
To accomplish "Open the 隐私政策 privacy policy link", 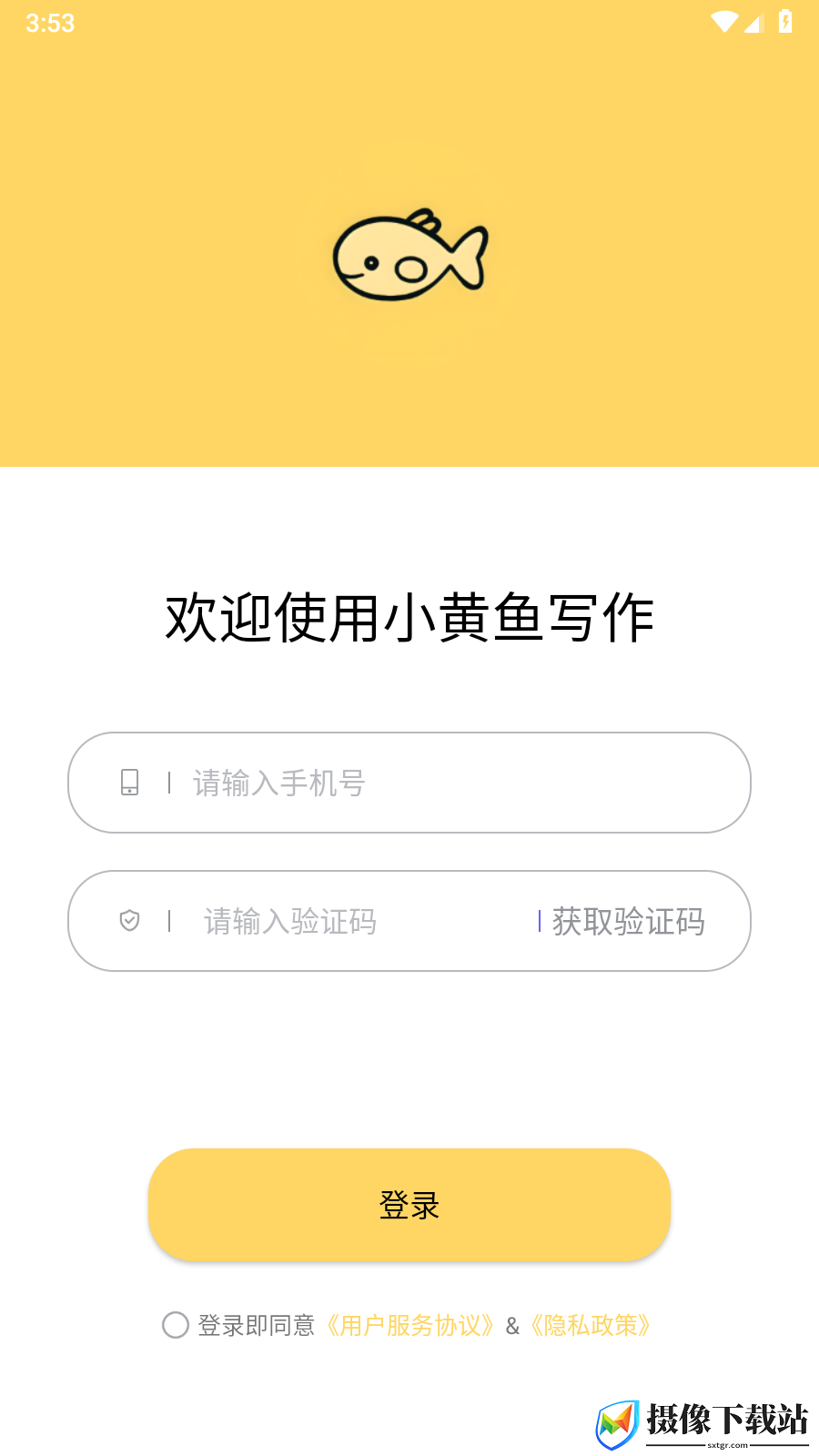I will coord(591,1325).
